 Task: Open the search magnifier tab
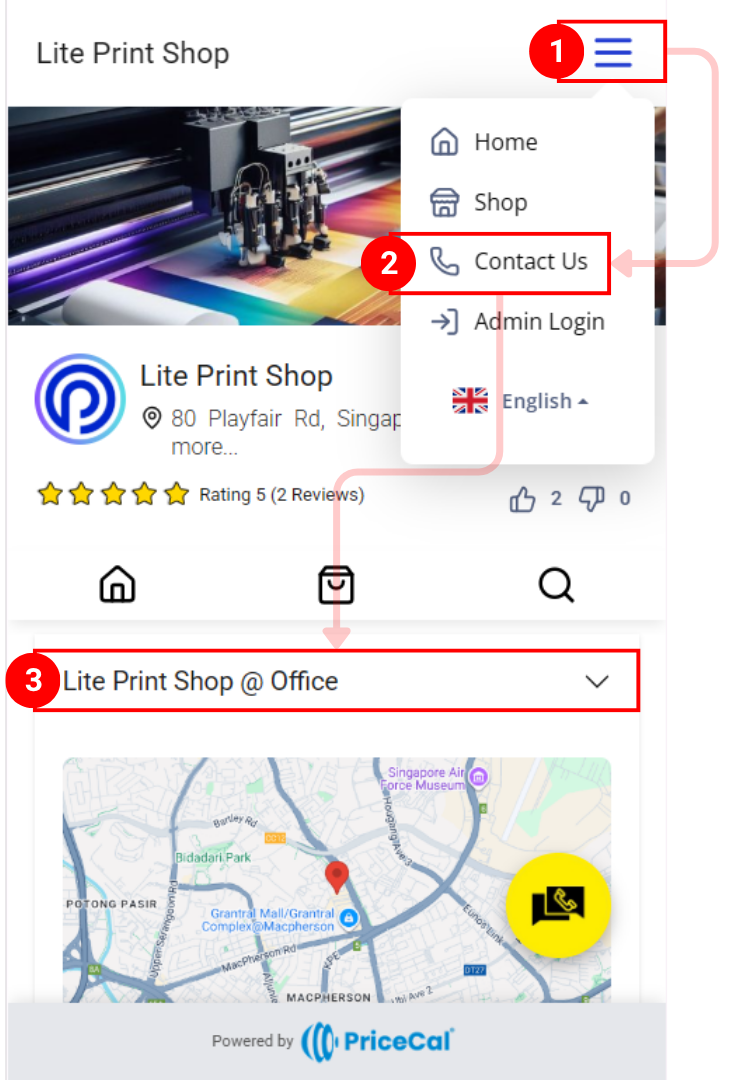point(556,584)
